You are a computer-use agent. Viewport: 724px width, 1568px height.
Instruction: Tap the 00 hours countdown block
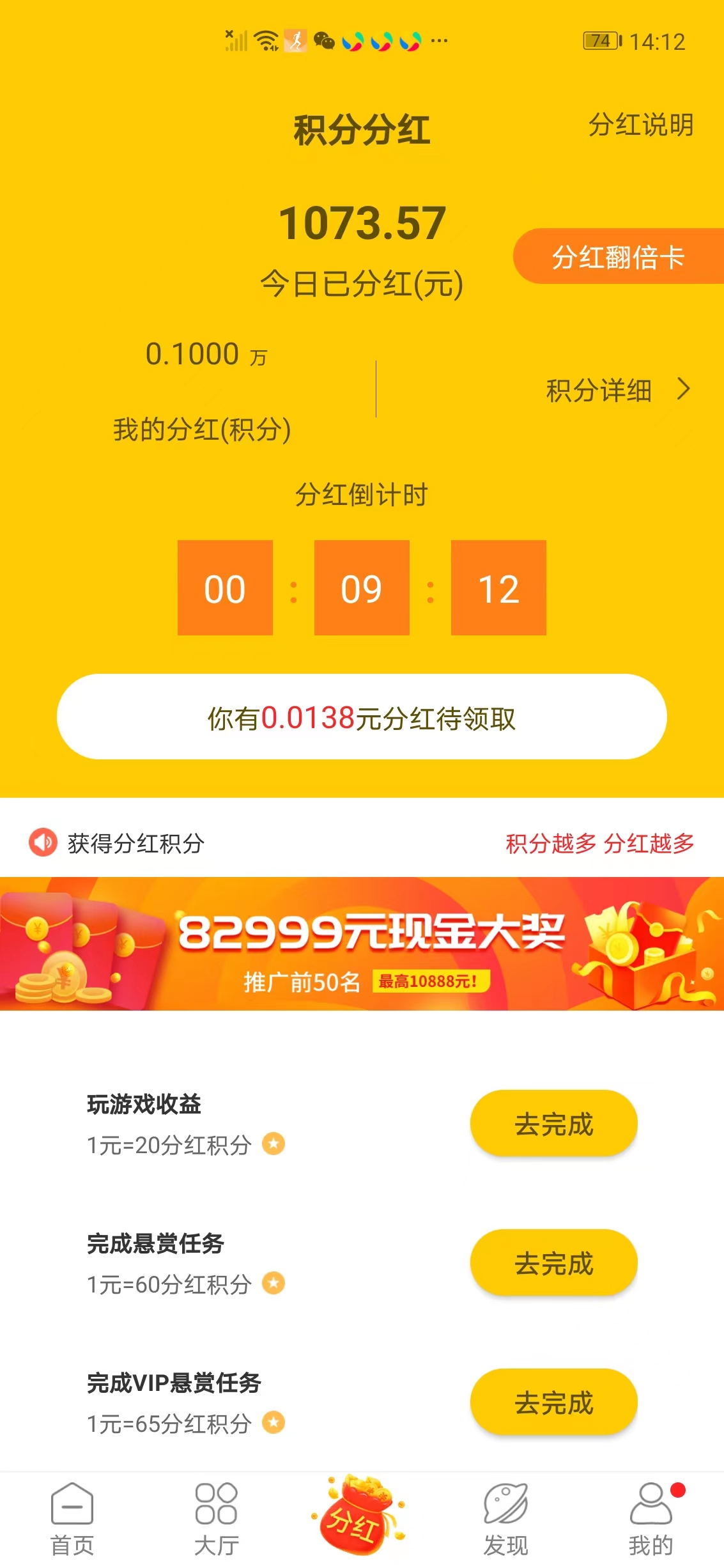tap(225, 588)
